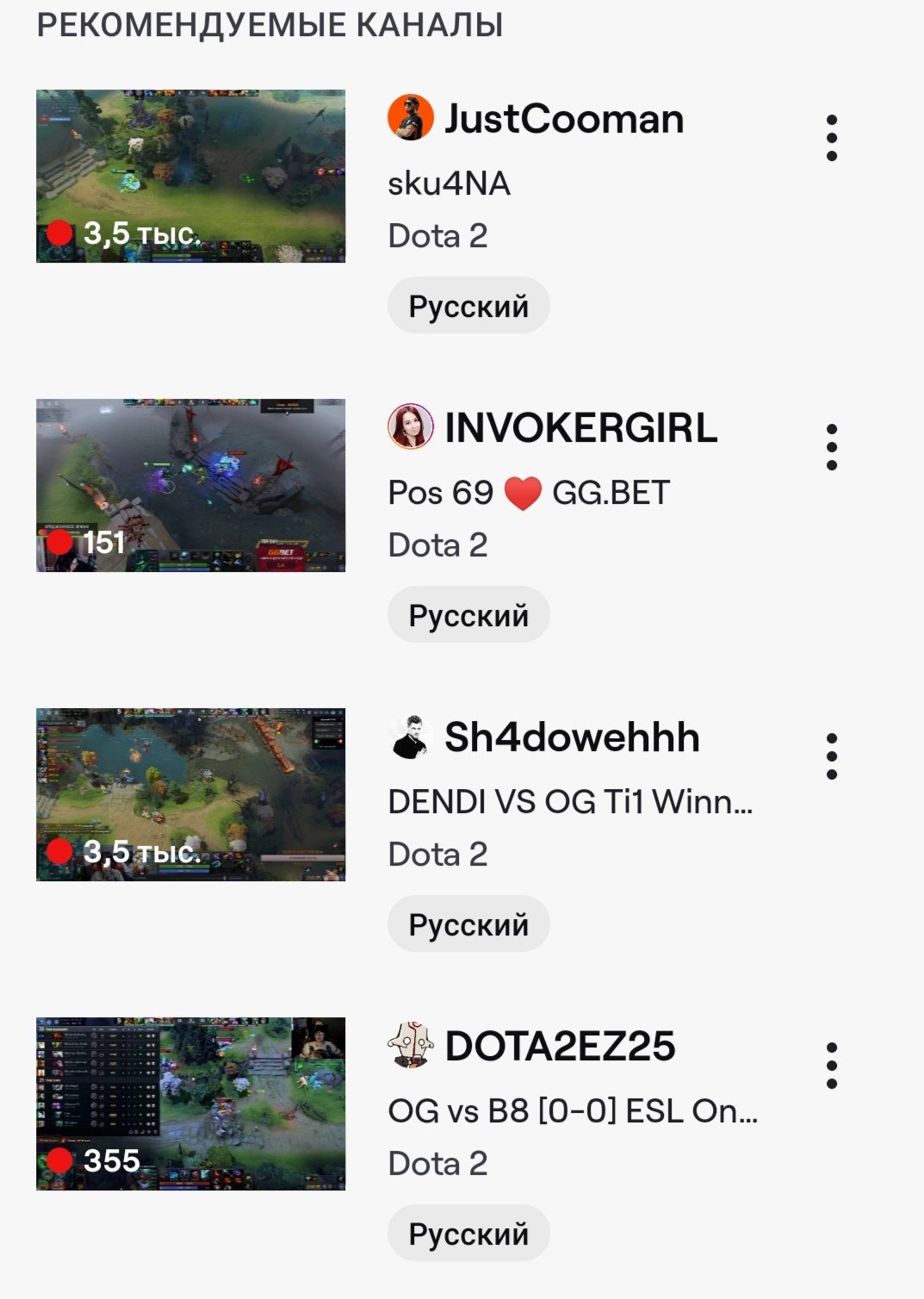Open the overflow menu for Sh4dowehhh
Screen dimensions: 924x1299
tap(831, 756)
